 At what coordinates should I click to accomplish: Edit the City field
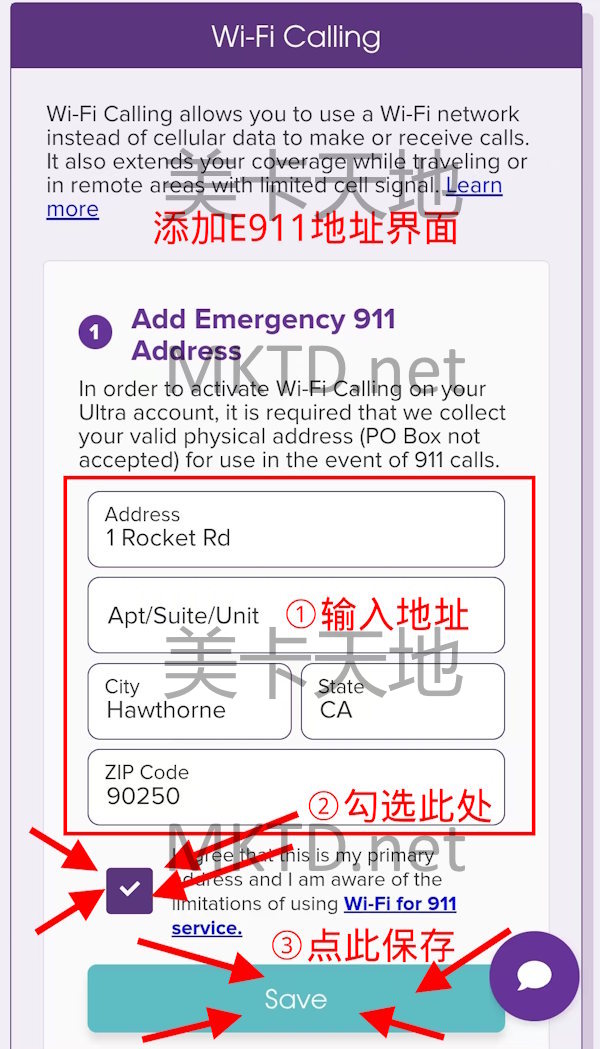tap(189, 700)
